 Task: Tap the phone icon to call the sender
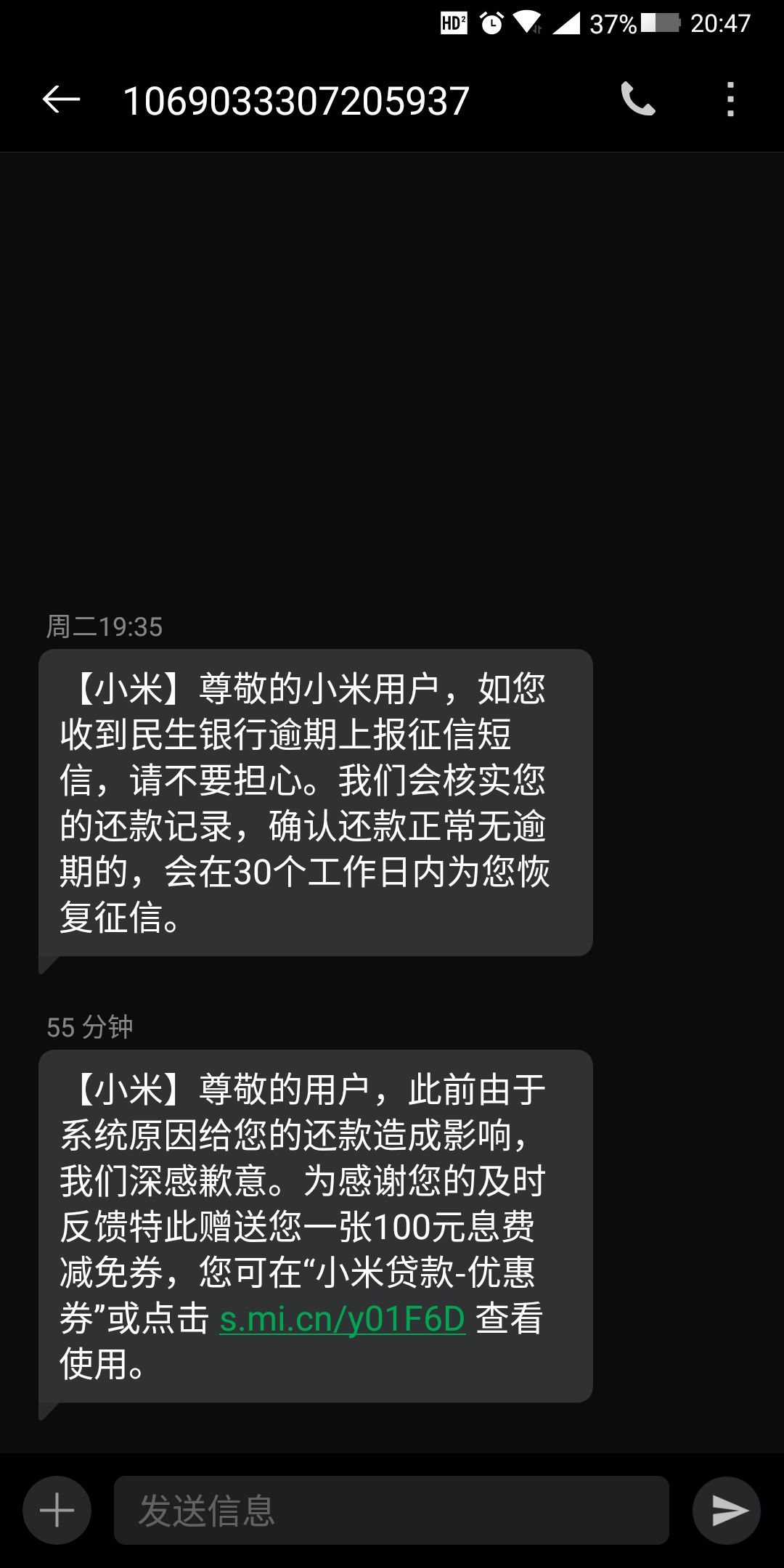639,102
